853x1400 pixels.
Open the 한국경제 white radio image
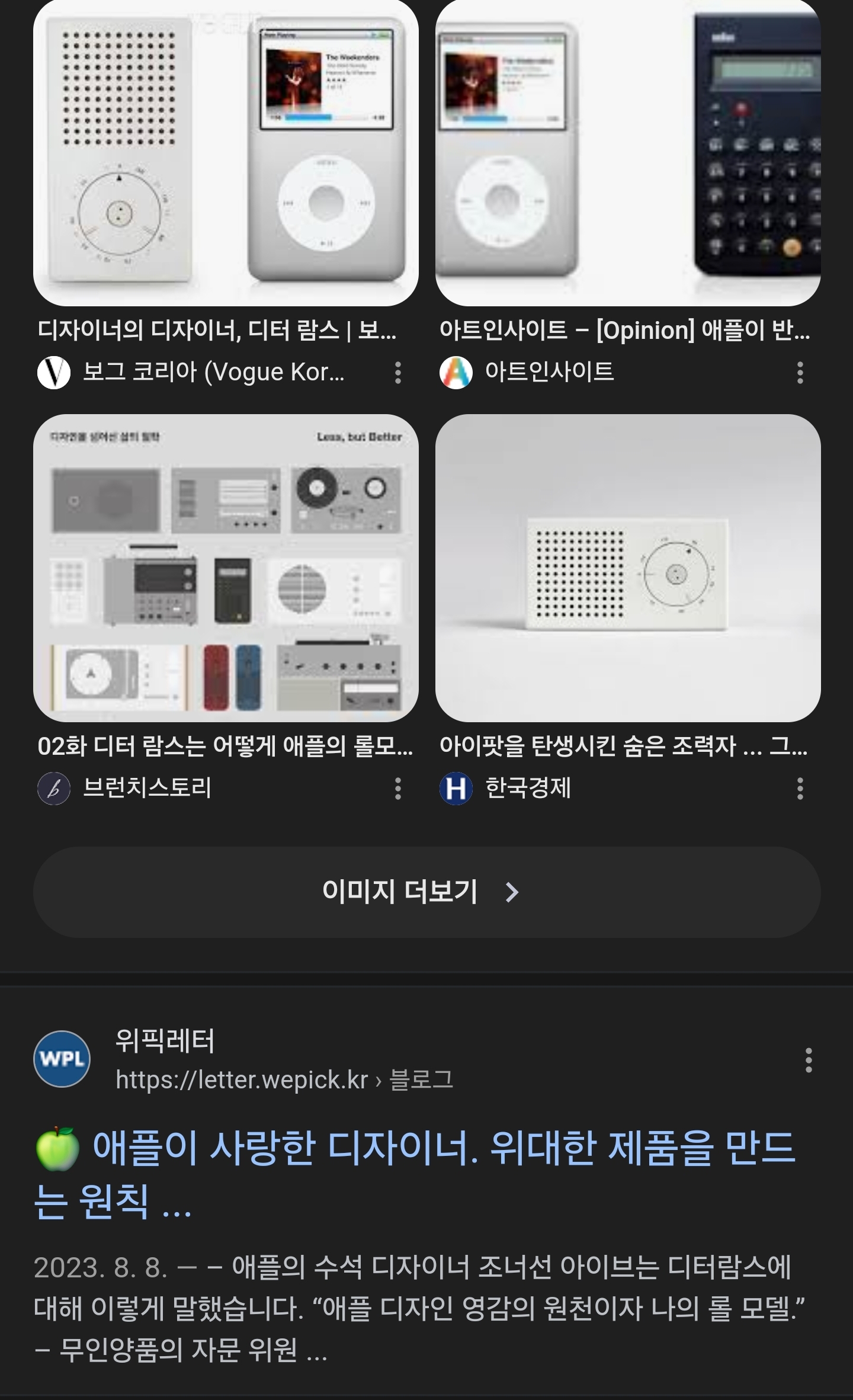(x=627, y=568)
